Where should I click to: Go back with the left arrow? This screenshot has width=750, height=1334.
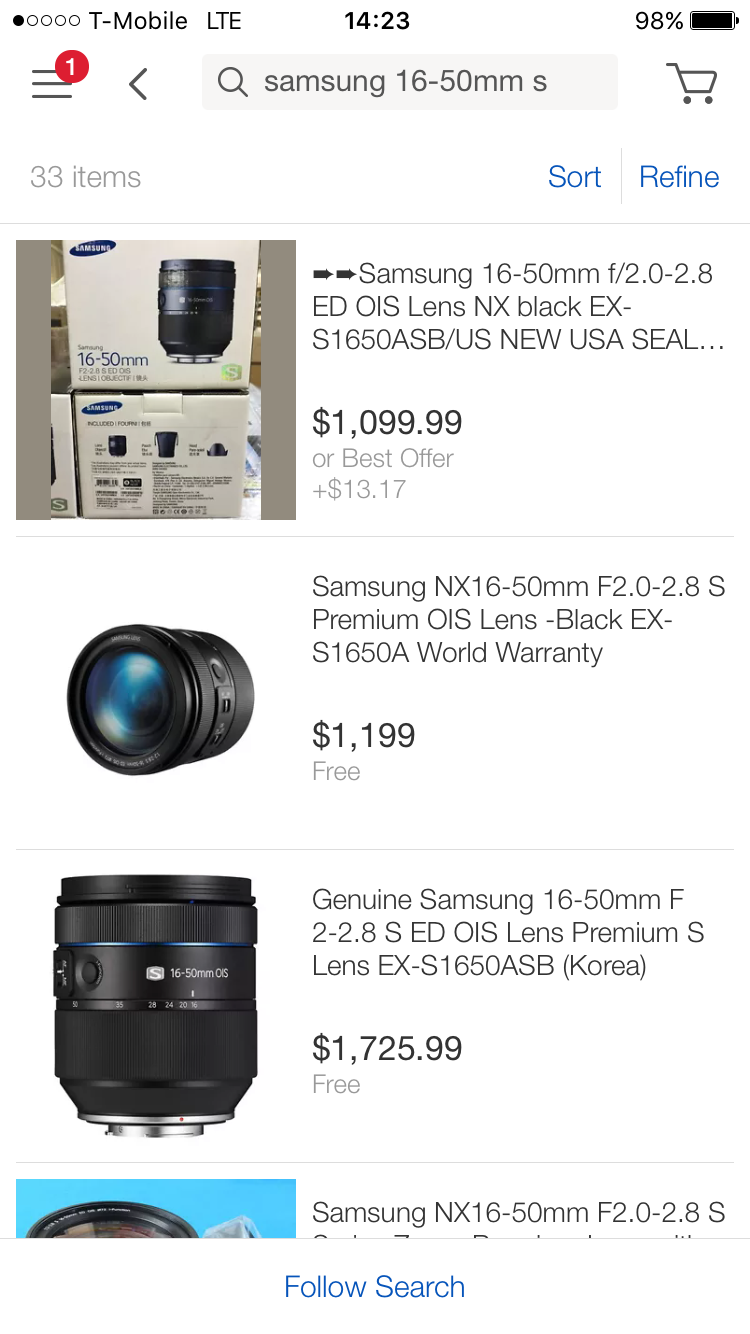139,84
